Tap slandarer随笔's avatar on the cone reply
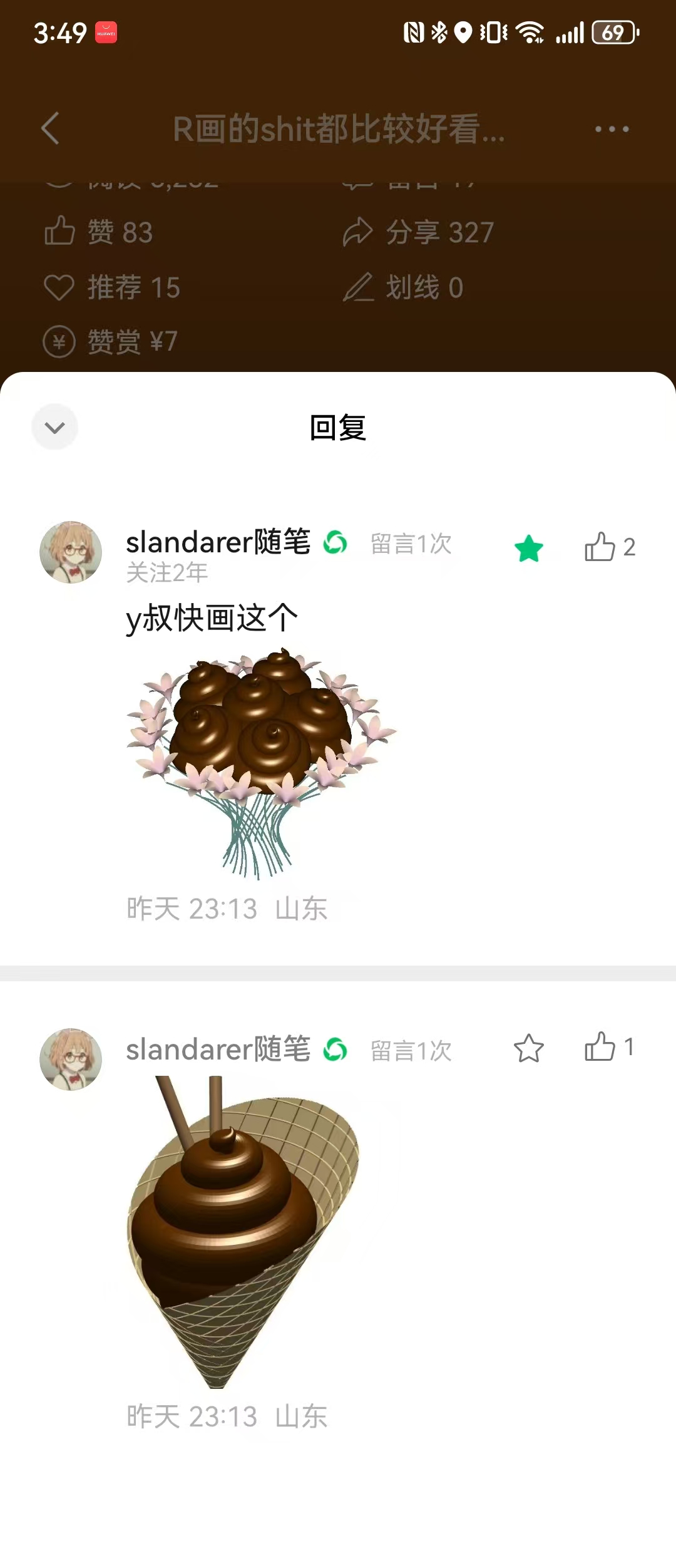Viewport: 676px width, 1568px height. click(71, 1060)
